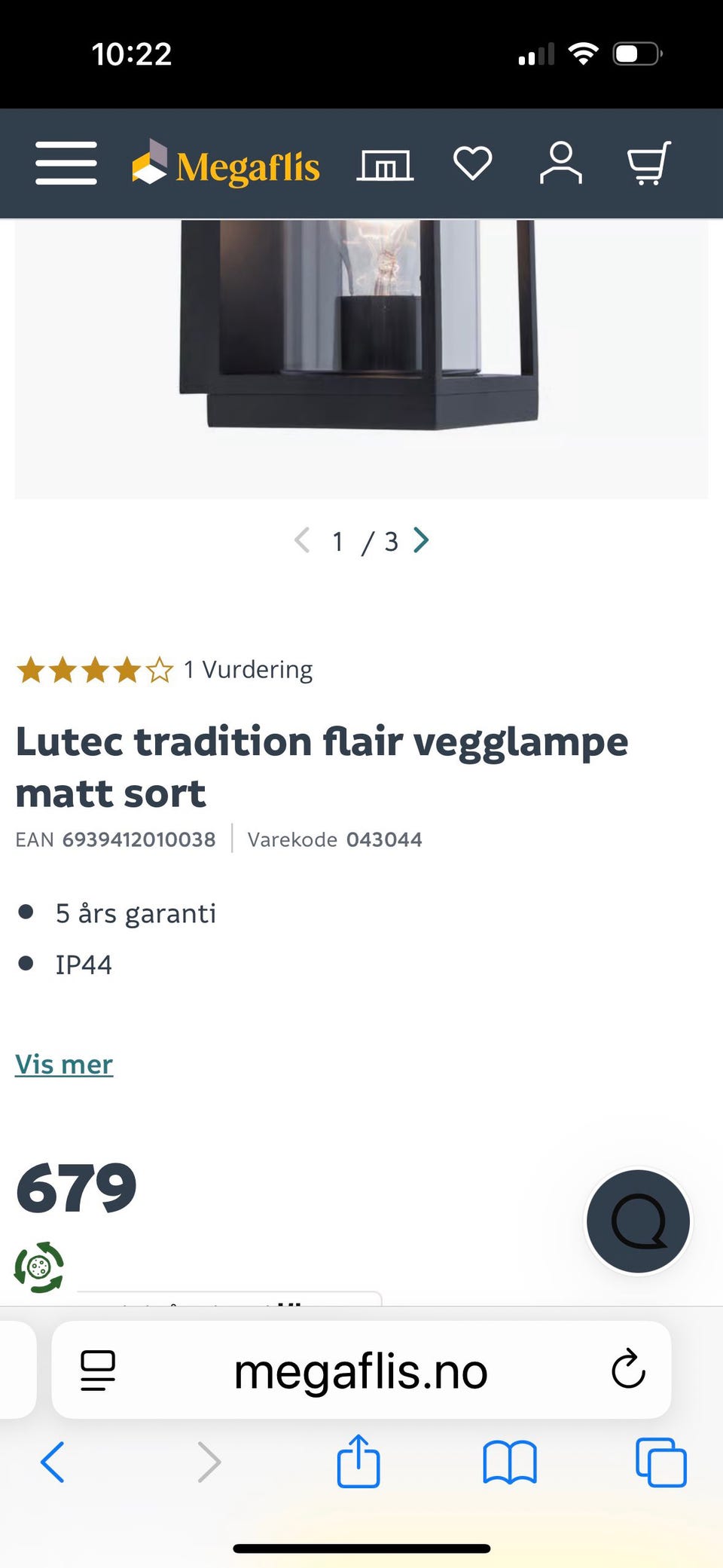The image size is (723, 1568).
Task: Open Safari bookmarks
Action: click(510, 1463)
